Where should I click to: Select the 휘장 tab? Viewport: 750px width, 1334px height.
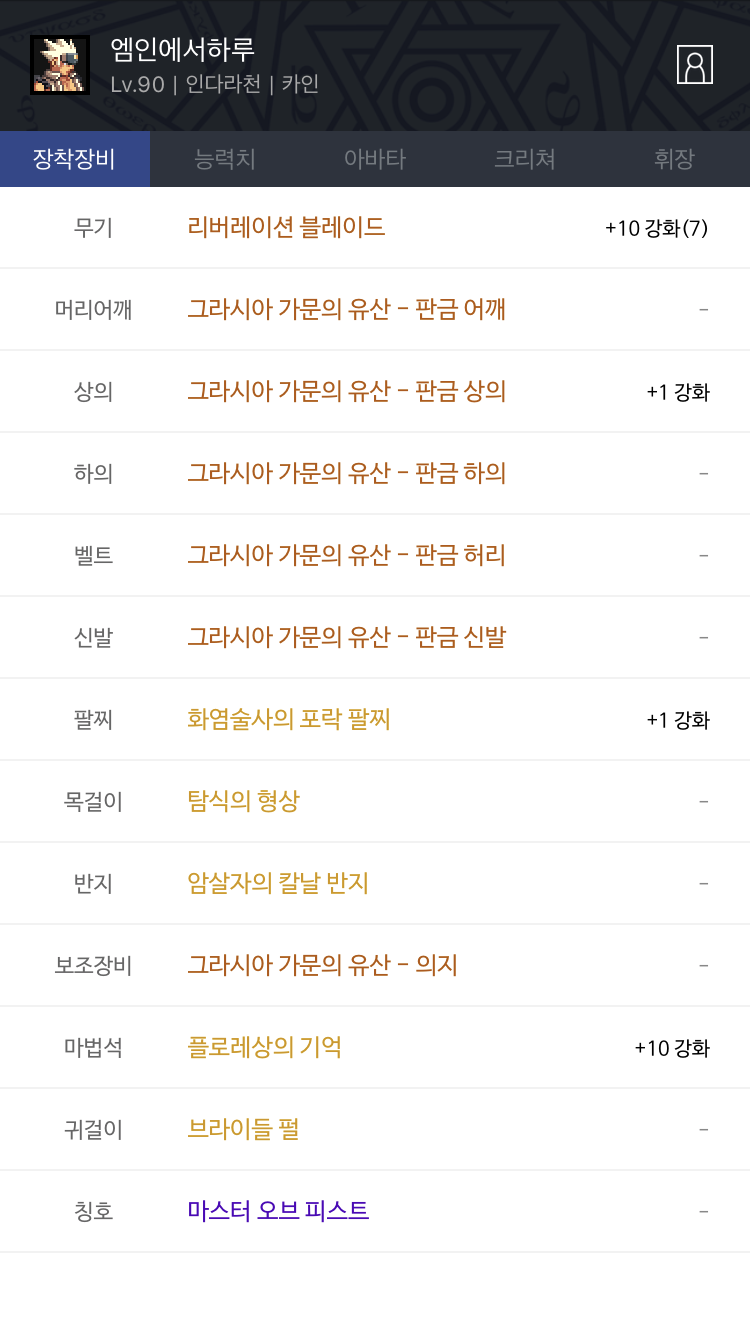click(675, 159)
